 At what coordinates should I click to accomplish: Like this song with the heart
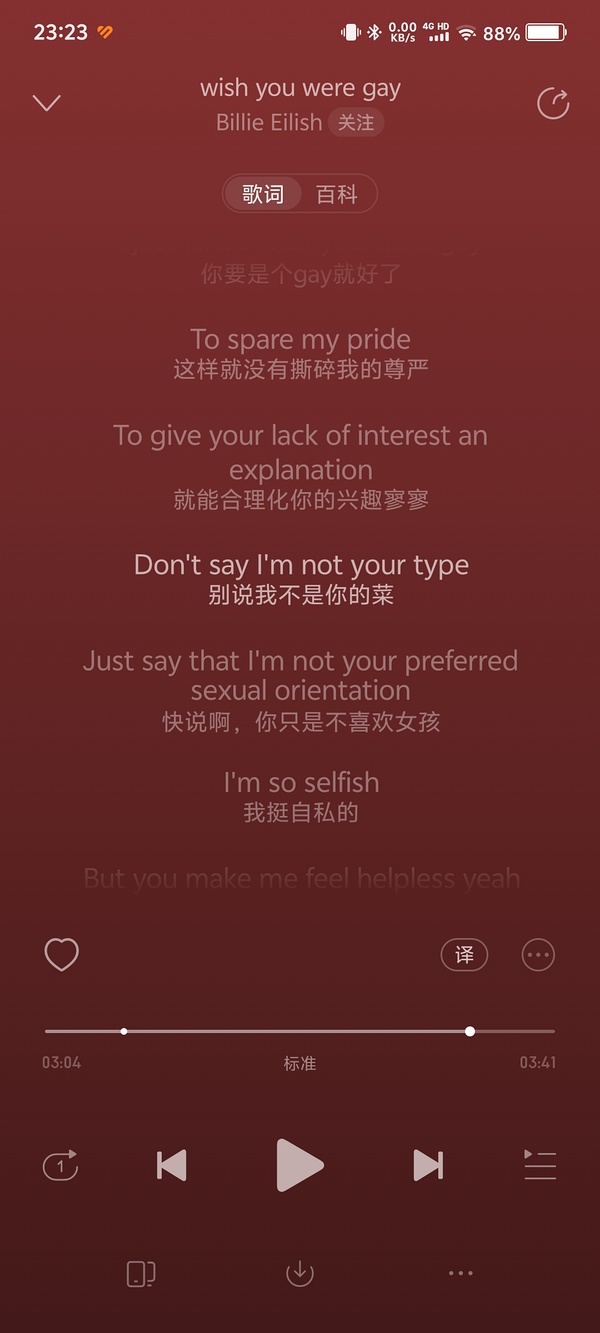coord(61,955)
